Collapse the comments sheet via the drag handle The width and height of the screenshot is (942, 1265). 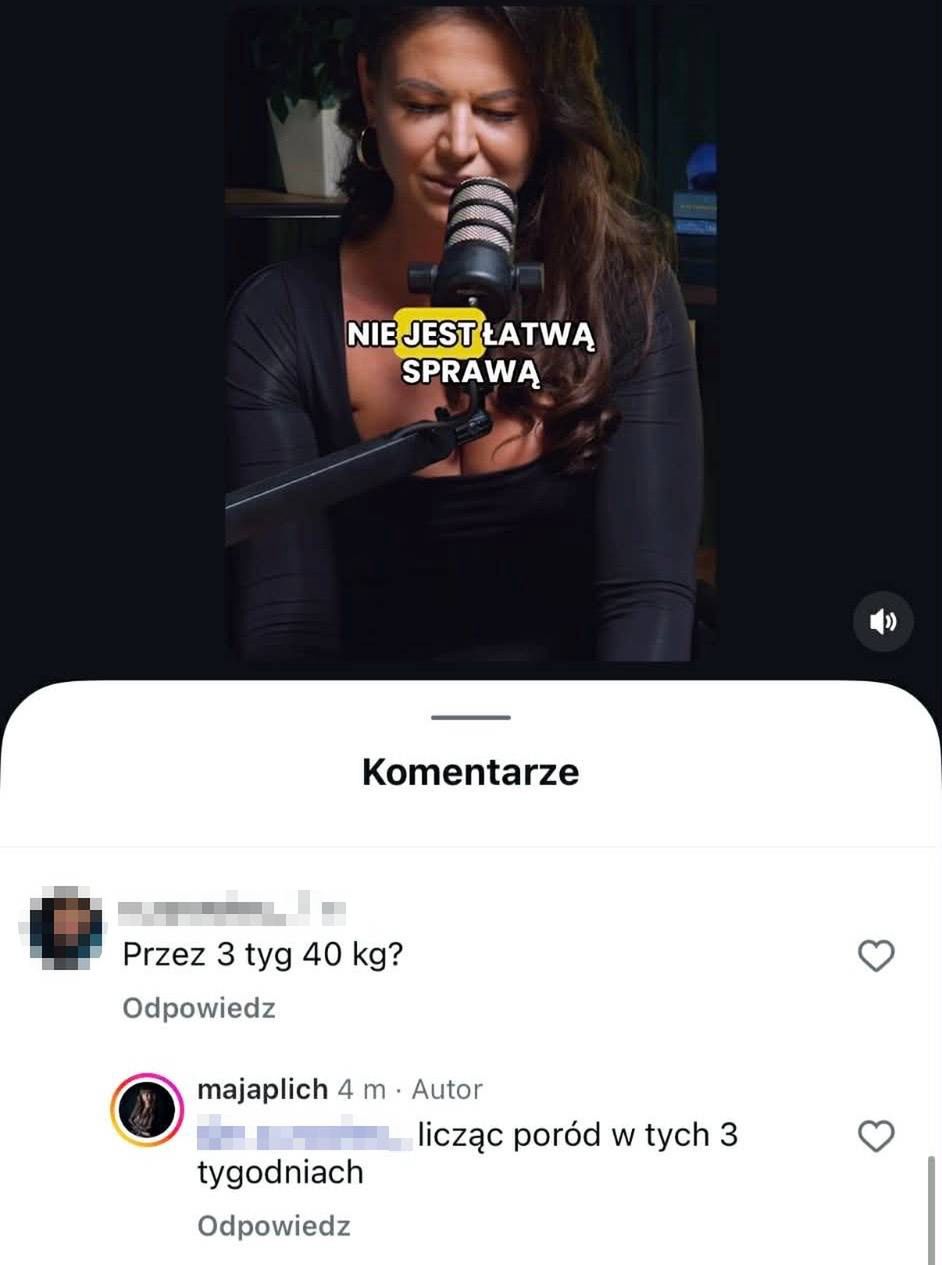pos(470,715)
